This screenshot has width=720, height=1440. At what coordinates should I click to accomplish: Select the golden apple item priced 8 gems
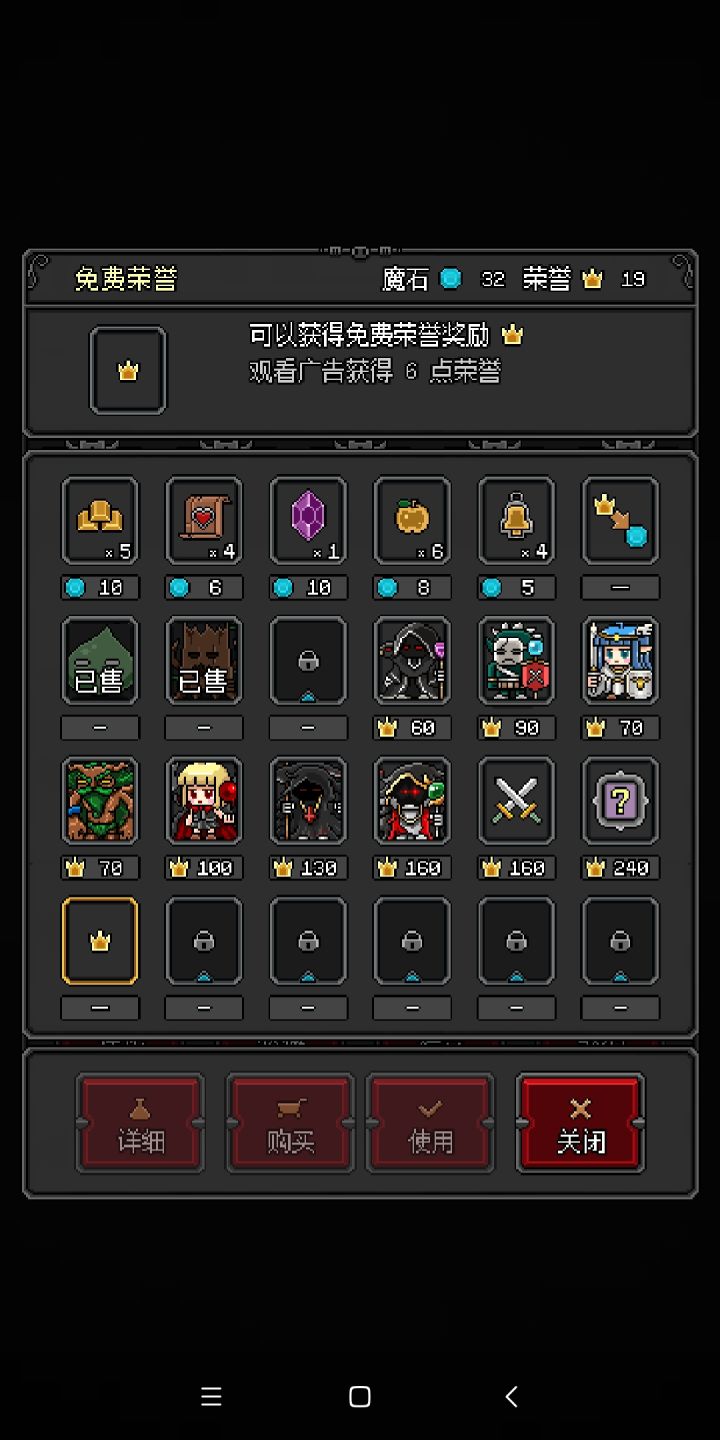(x=412, y=521)
